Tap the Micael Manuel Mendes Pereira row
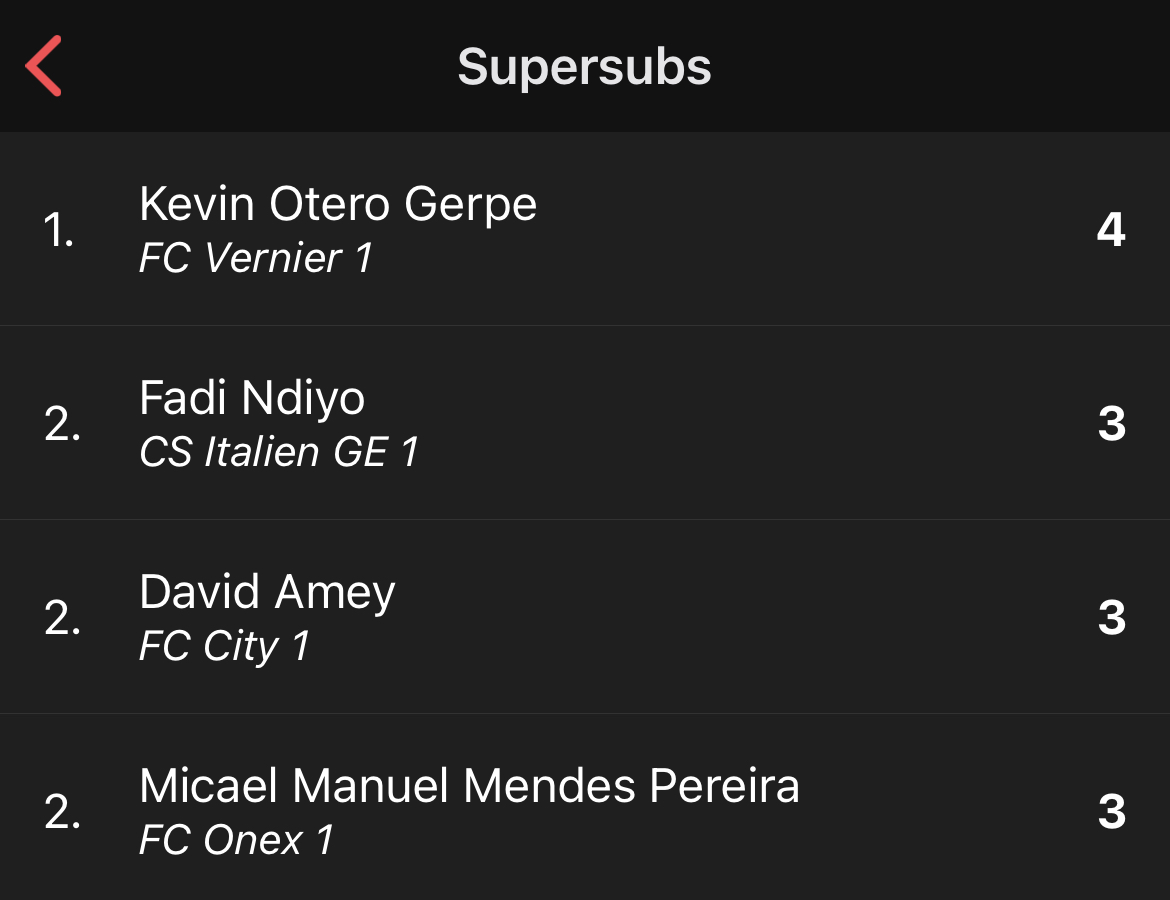Image resolution: width=1170 pixels, height=900 pixels. (469, 810)
